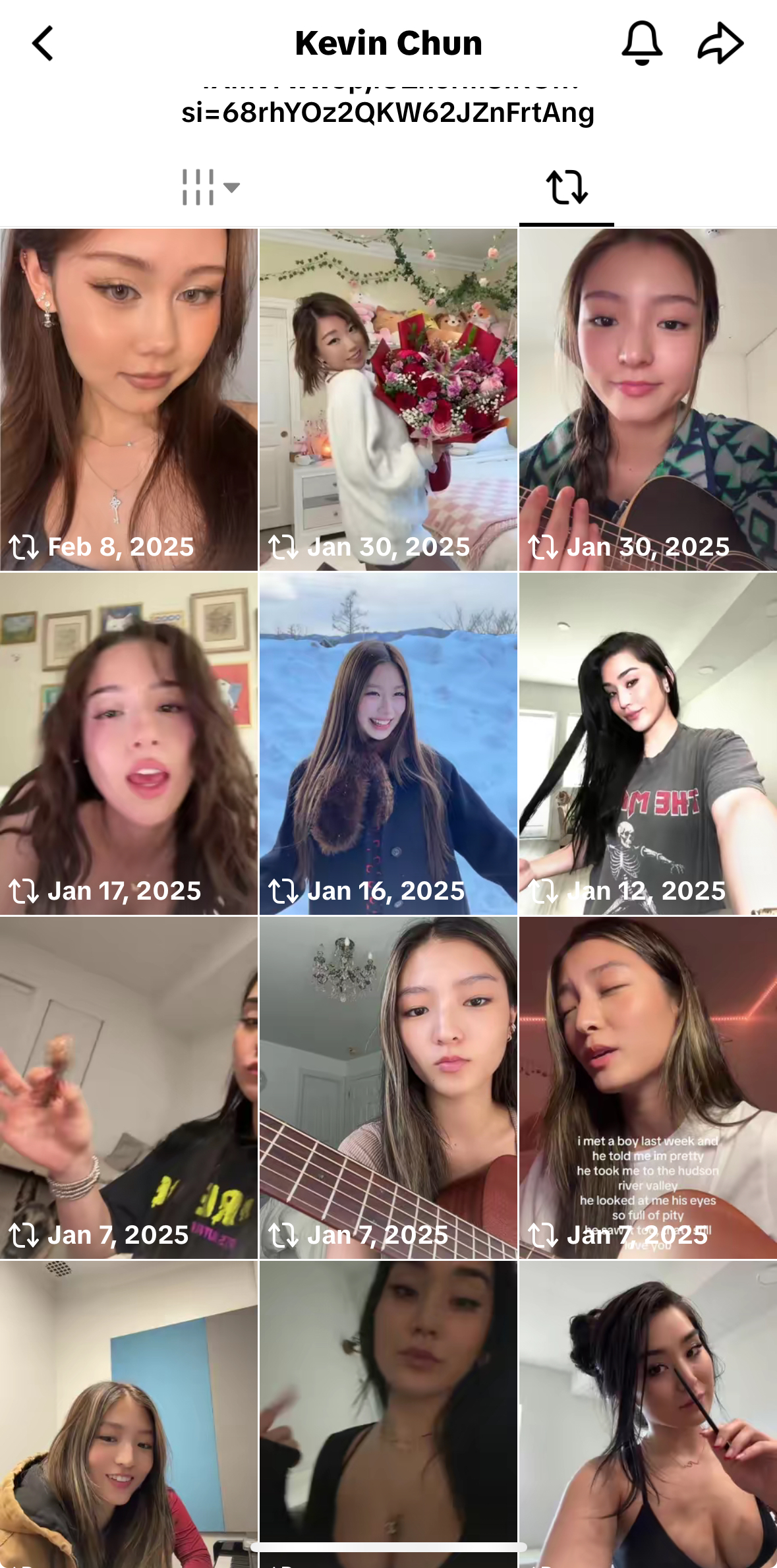Play the repost dated Jan 16, 2025

pos(388,743)
